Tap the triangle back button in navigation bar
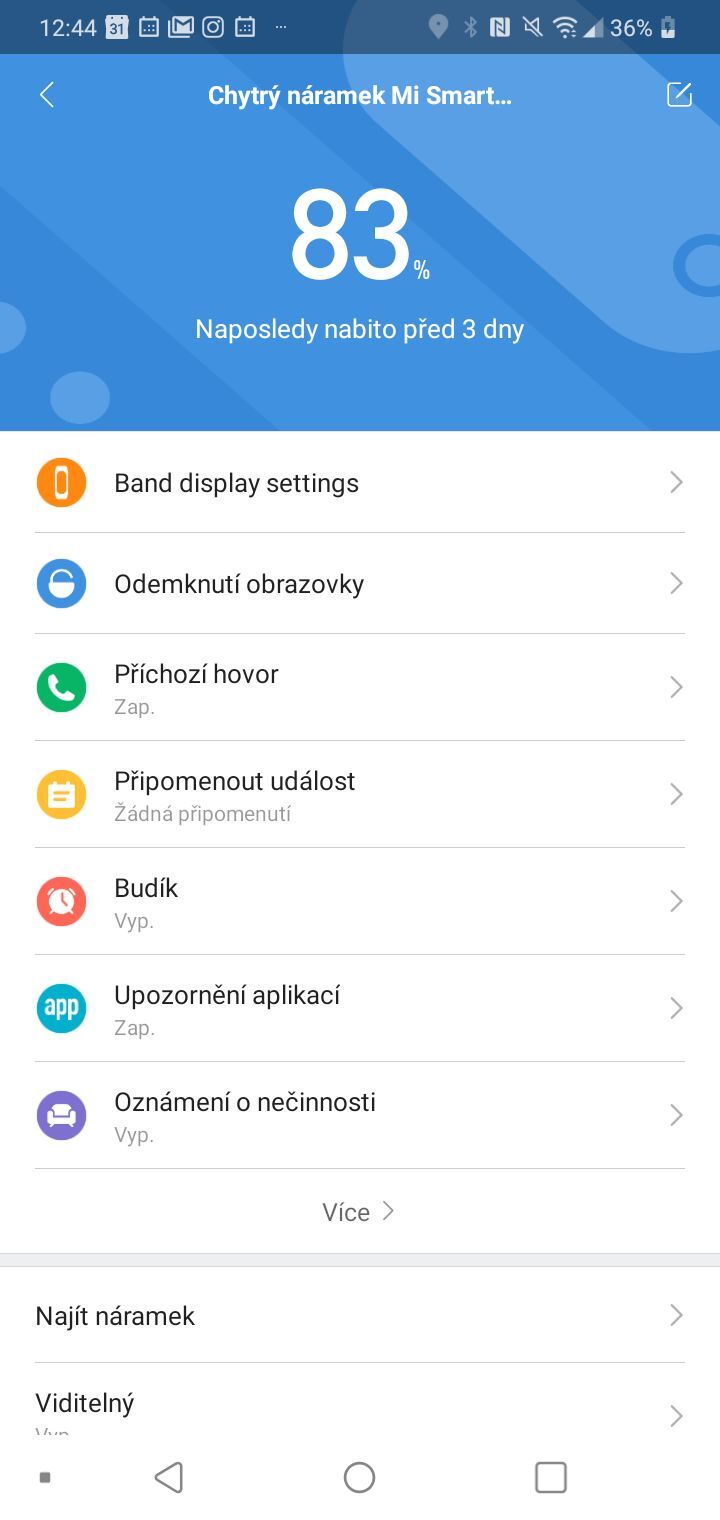Screen dimensions: 720x1520 coord(168,1476)
